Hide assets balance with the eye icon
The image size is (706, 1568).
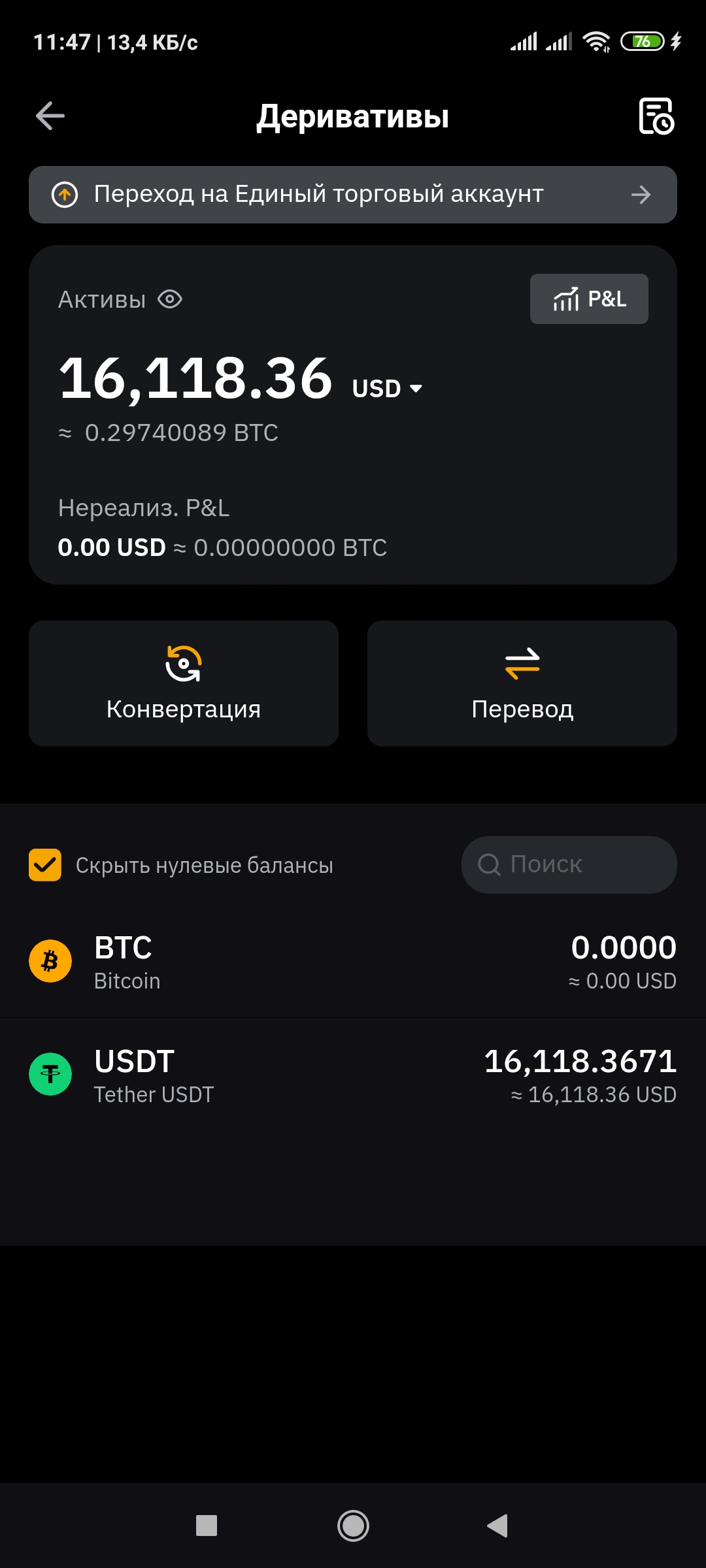pos(170,299)
